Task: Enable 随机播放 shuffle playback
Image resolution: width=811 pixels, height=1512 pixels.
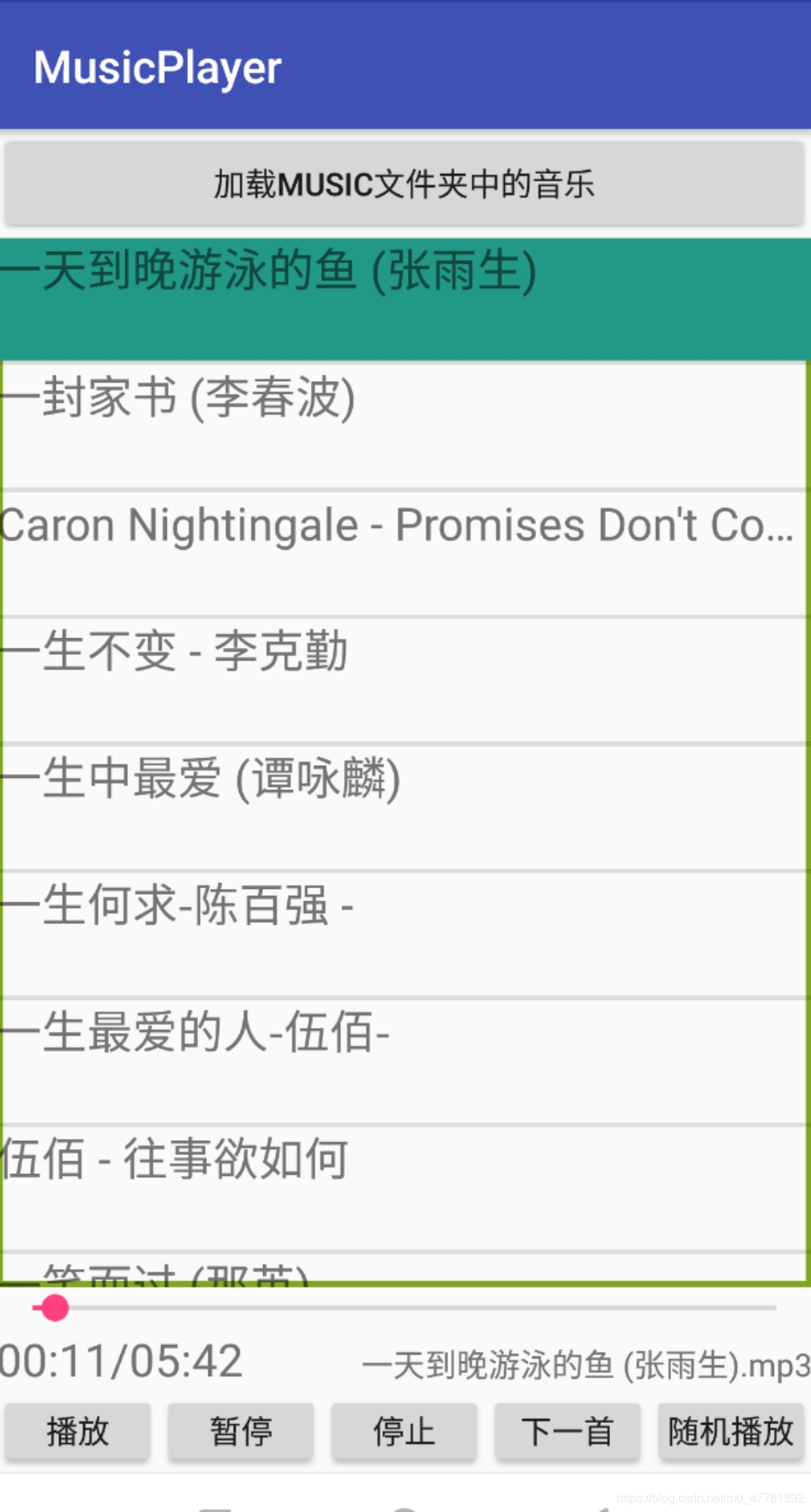Action: 730,1431
